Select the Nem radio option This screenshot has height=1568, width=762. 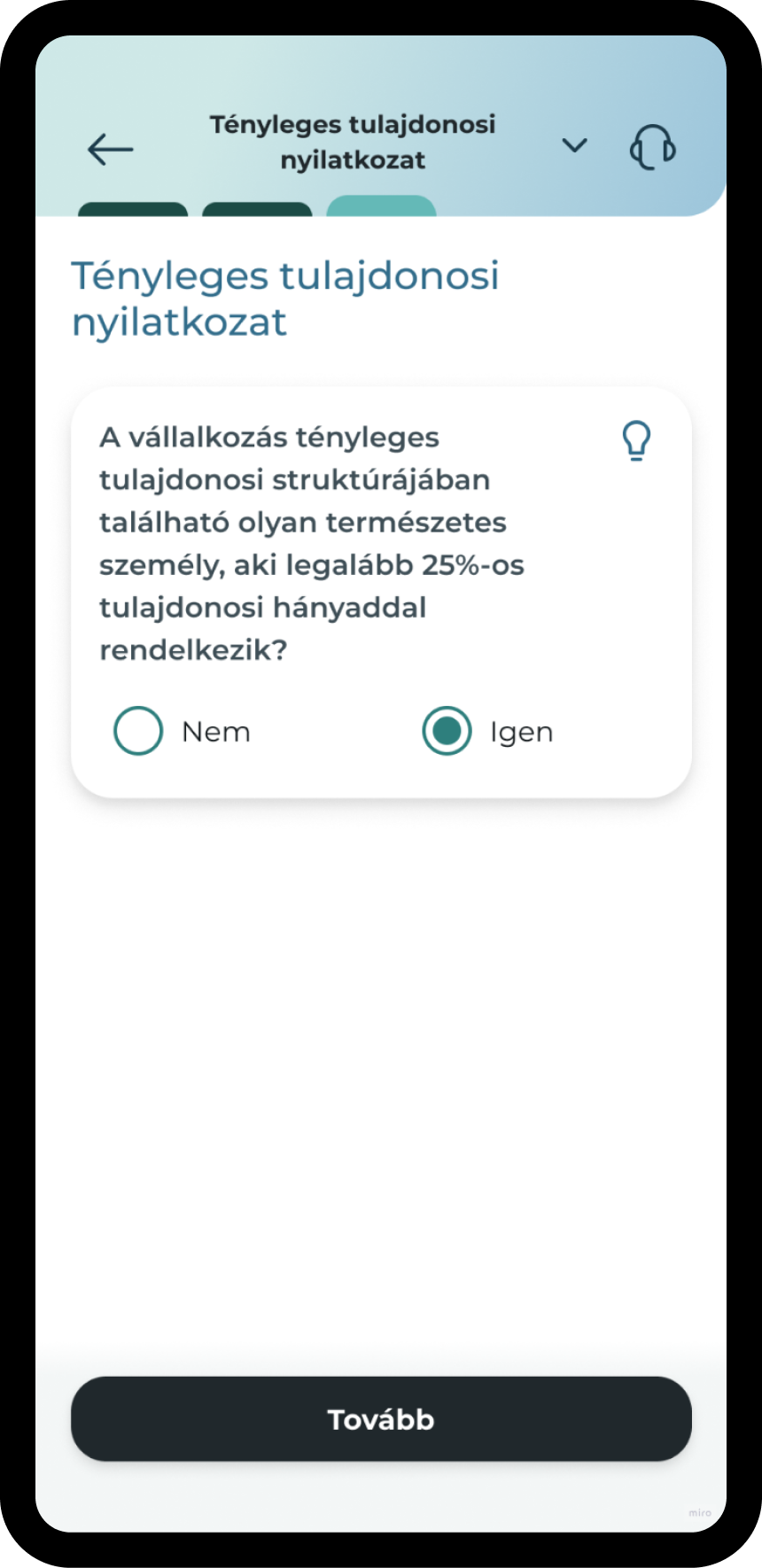(138, 731)
